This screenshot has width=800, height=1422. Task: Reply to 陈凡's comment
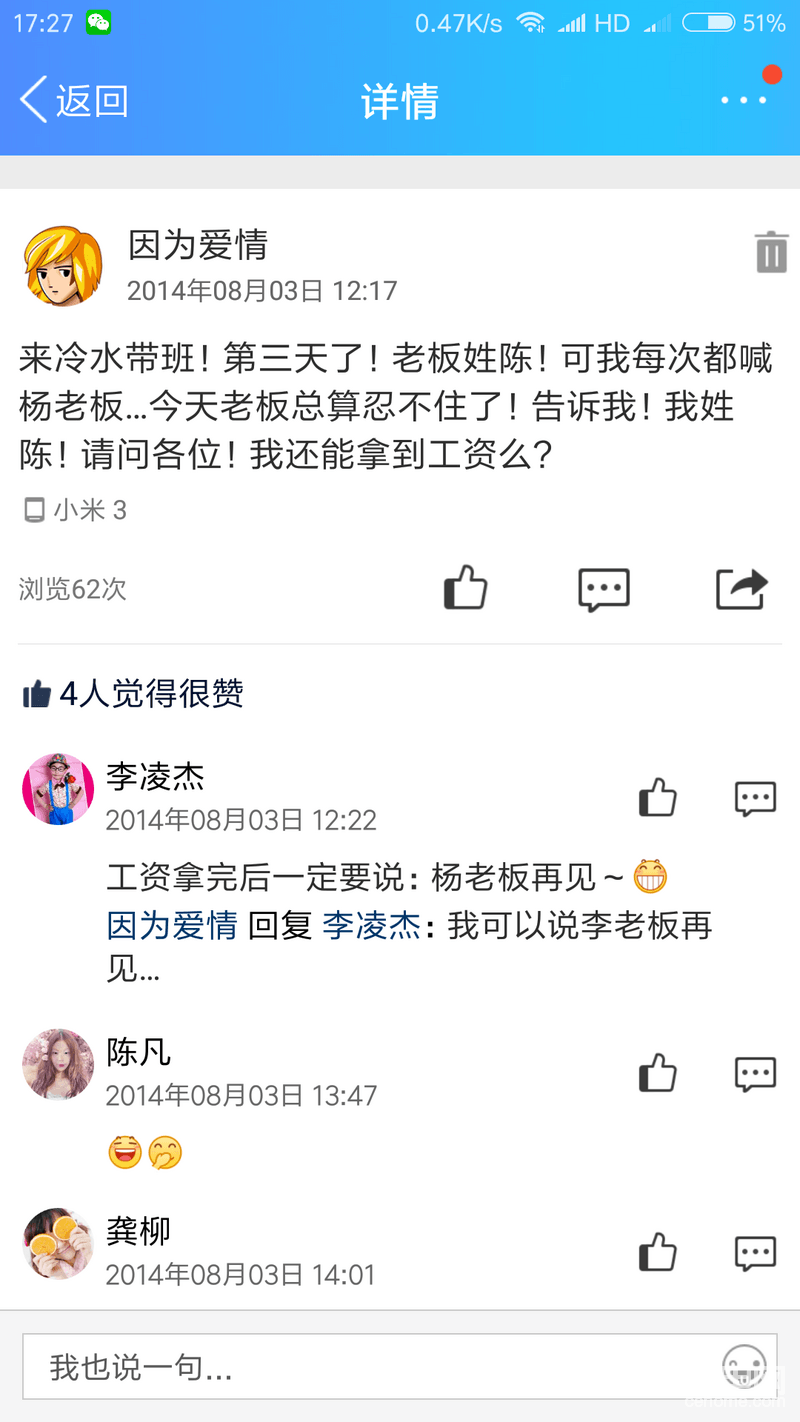click(x=755, y=1073)
